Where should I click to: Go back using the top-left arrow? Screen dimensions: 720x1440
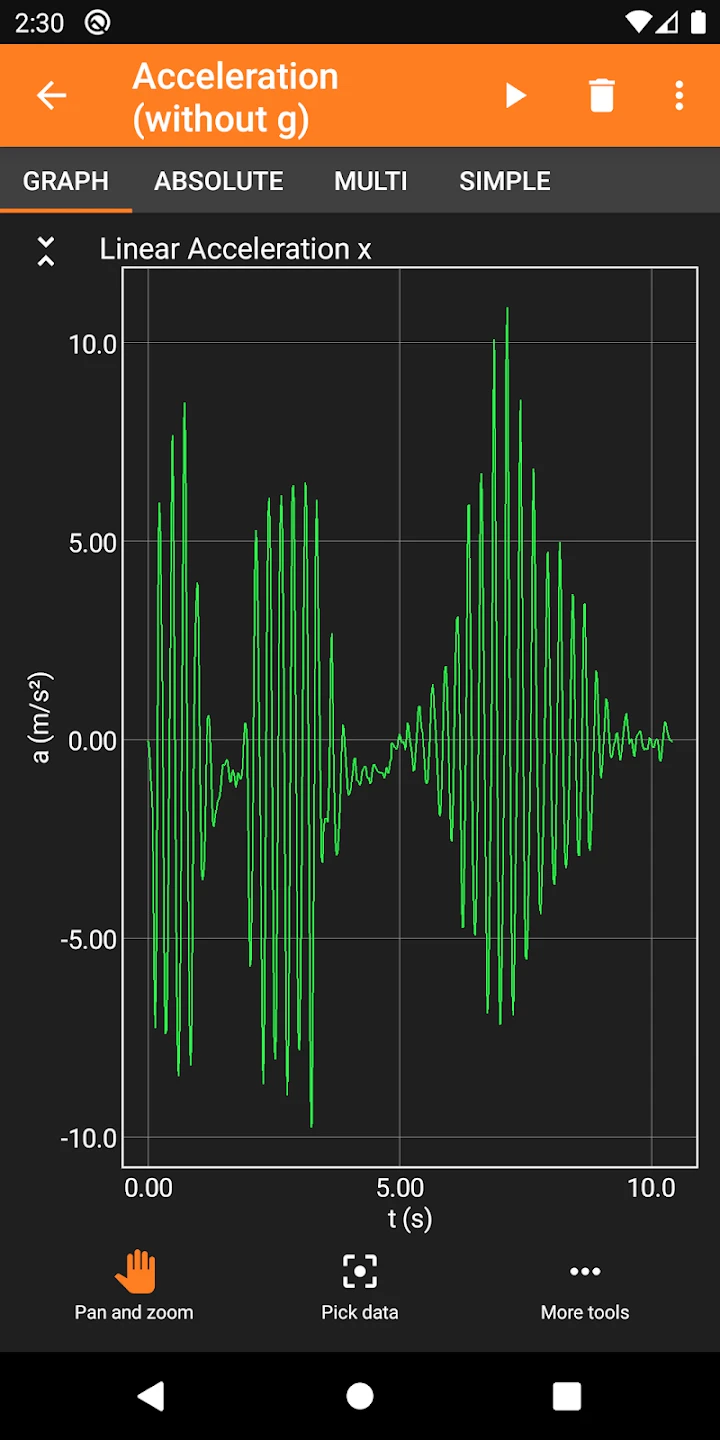coord(51,96)
